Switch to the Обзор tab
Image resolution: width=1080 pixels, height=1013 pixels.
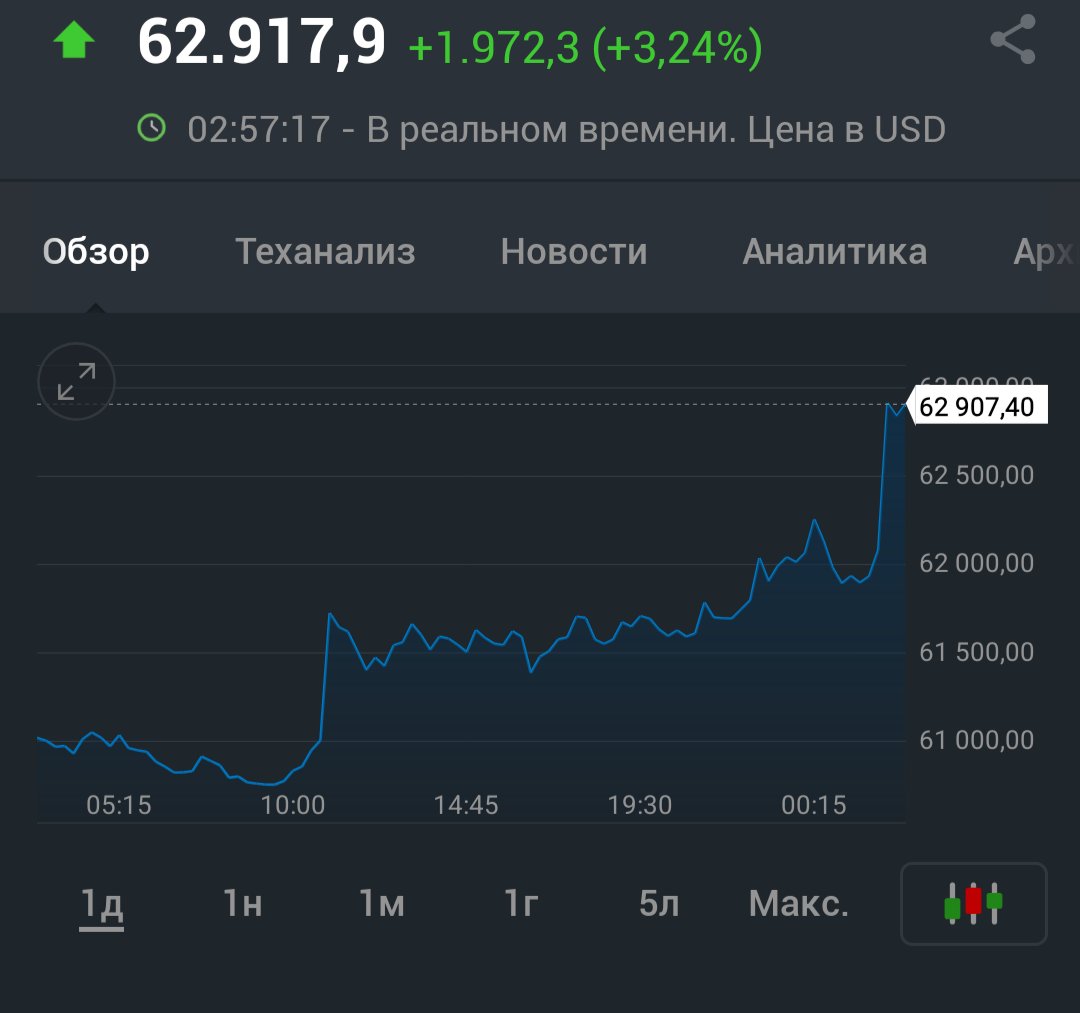(x=96, y=252)
